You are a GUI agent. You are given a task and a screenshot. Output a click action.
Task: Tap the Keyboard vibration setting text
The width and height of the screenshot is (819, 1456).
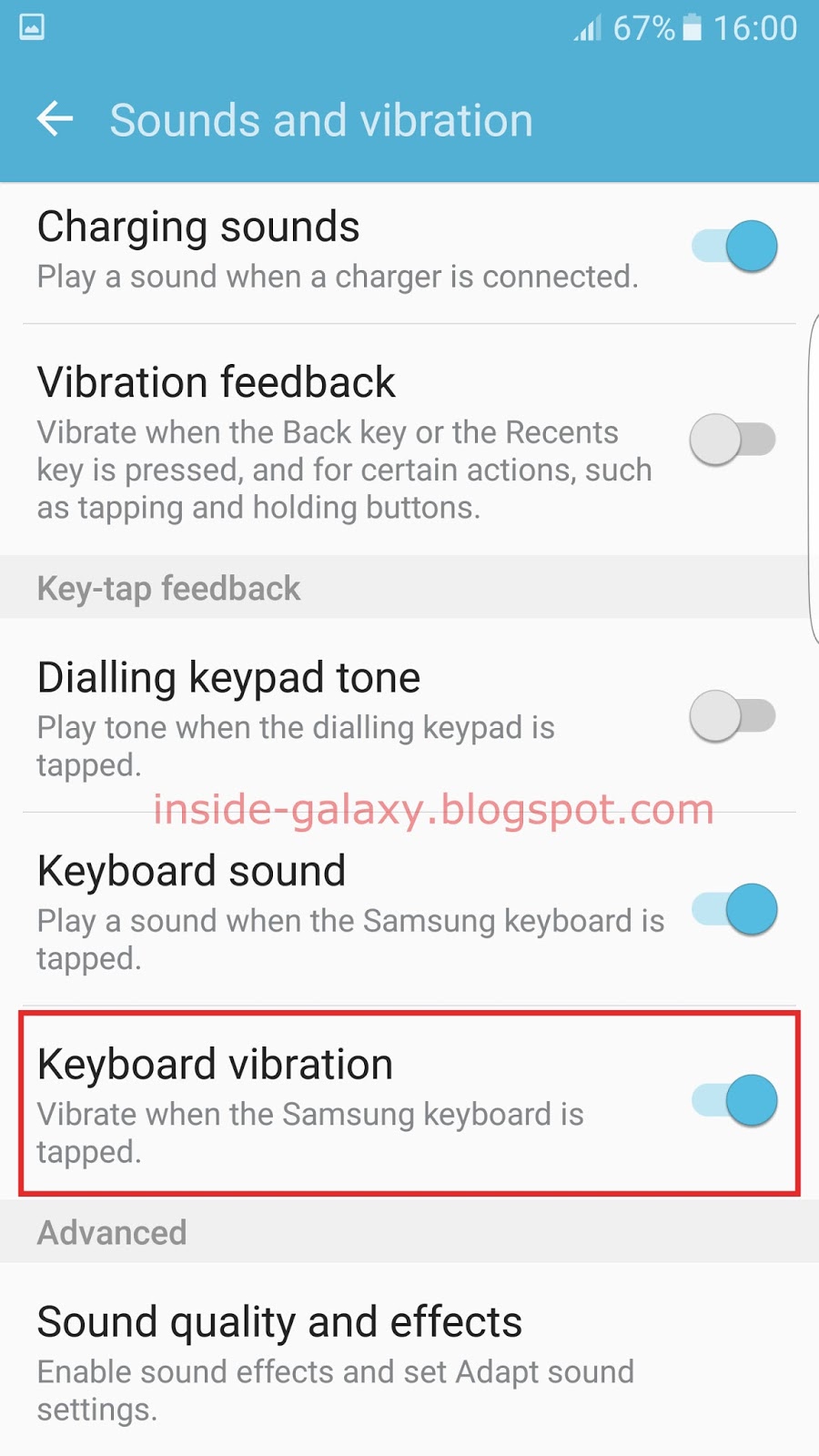[215, 1063]
